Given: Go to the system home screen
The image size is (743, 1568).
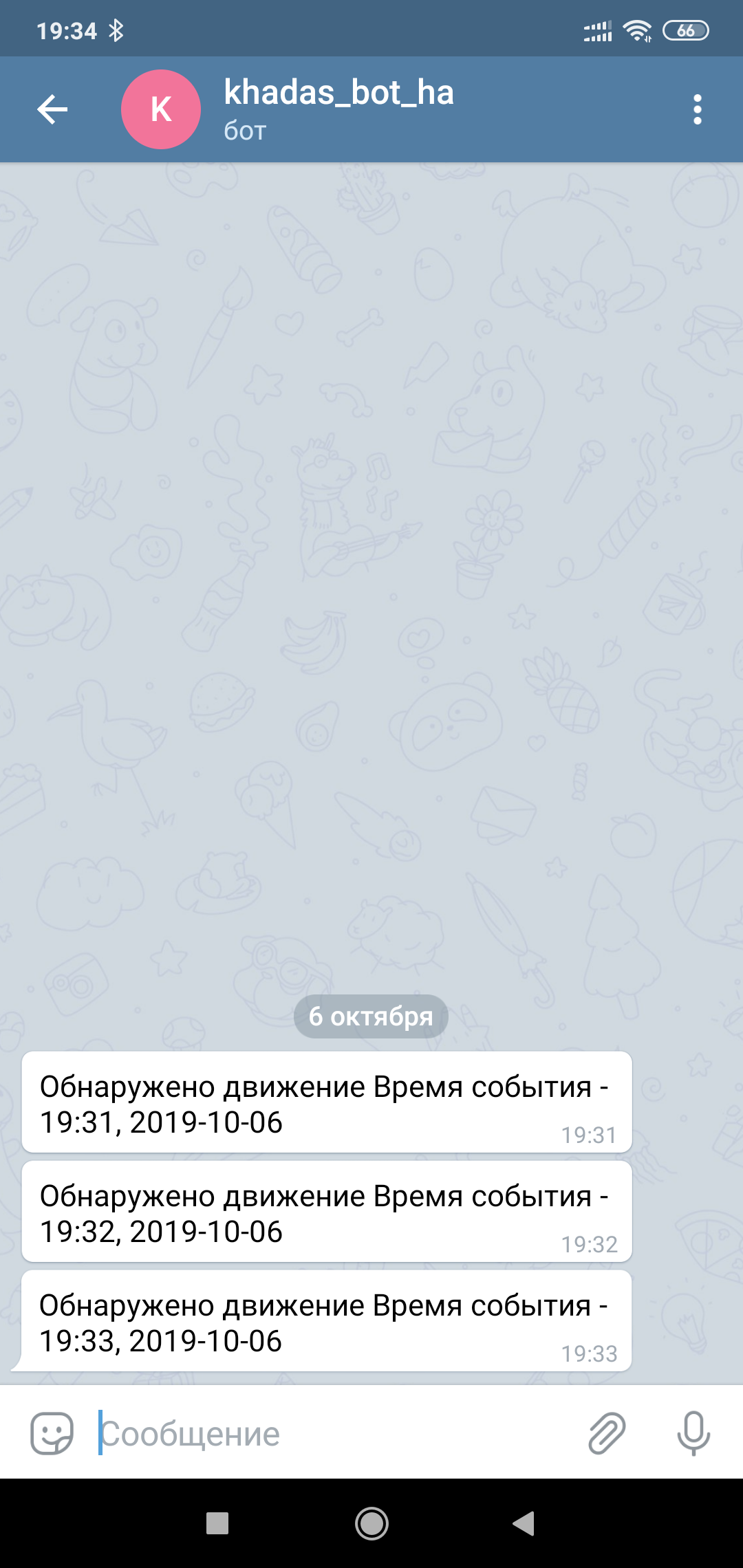Looking at the screenshot, I should point(371,1523).
